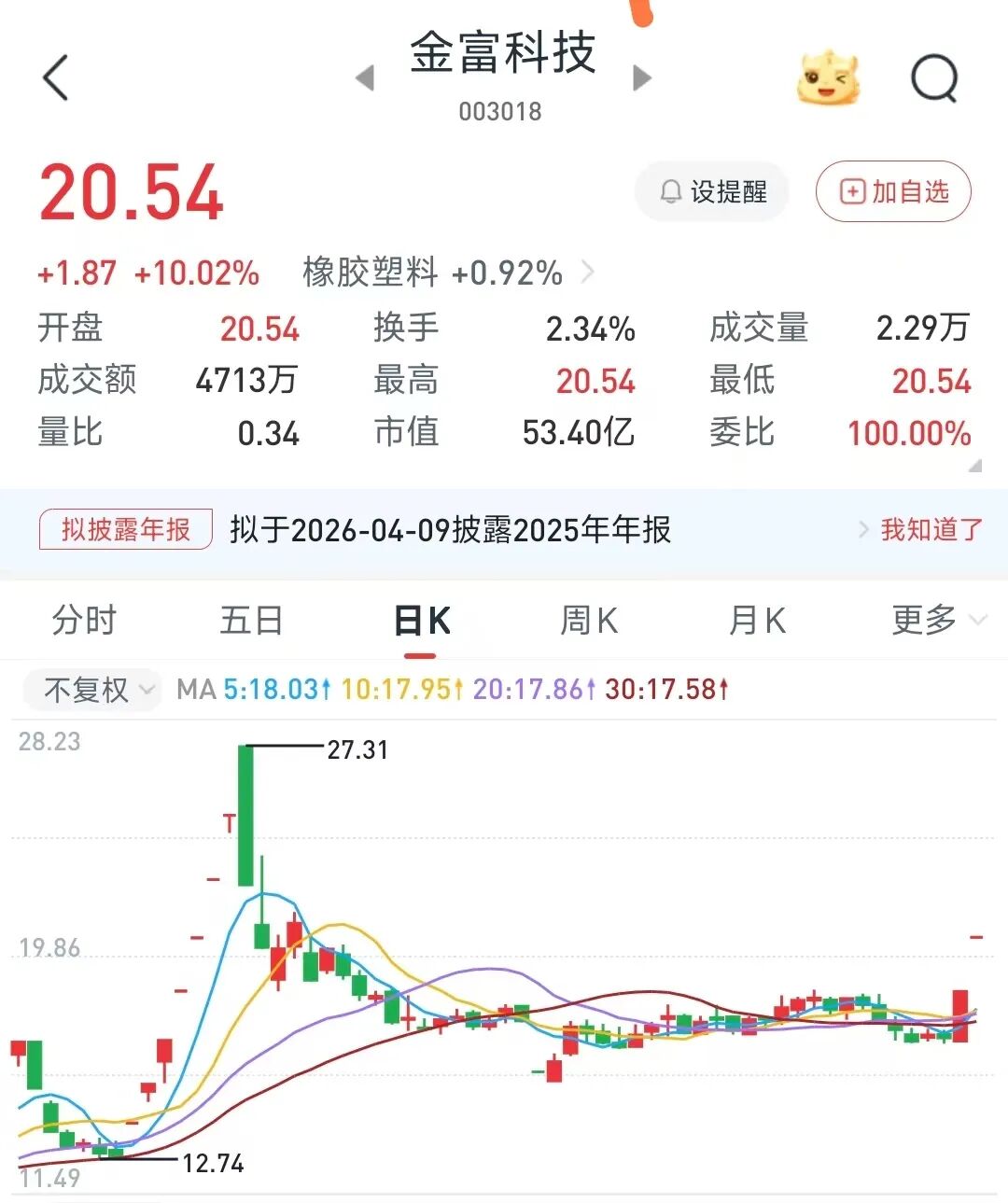Tap the right triangle to view next stock
The image size is (1008, 1203).
640,77
